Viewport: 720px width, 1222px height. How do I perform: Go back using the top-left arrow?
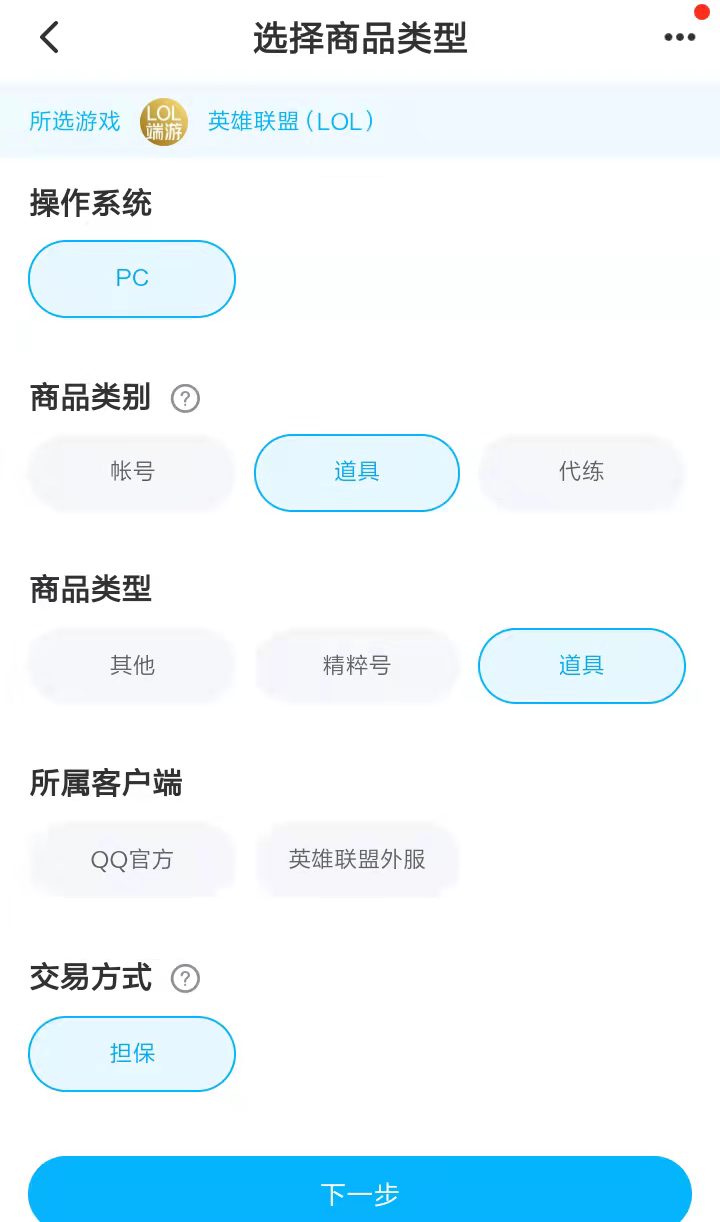click(x=49, y=38)
